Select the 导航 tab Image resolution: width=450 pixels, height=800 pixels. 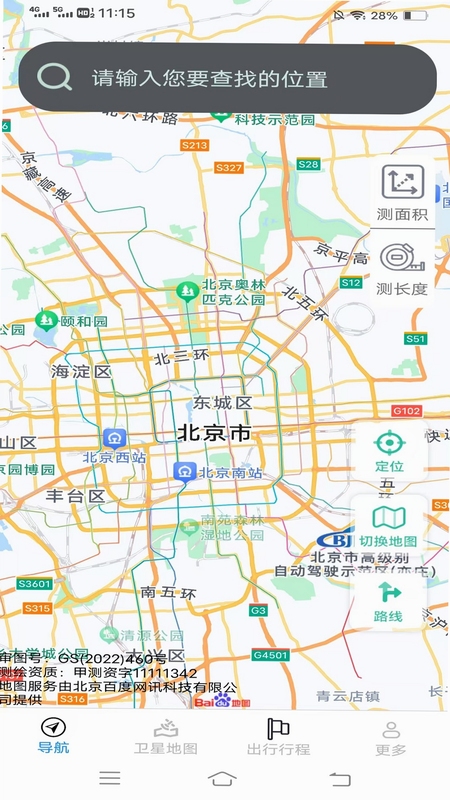click(x=54, y=737)
